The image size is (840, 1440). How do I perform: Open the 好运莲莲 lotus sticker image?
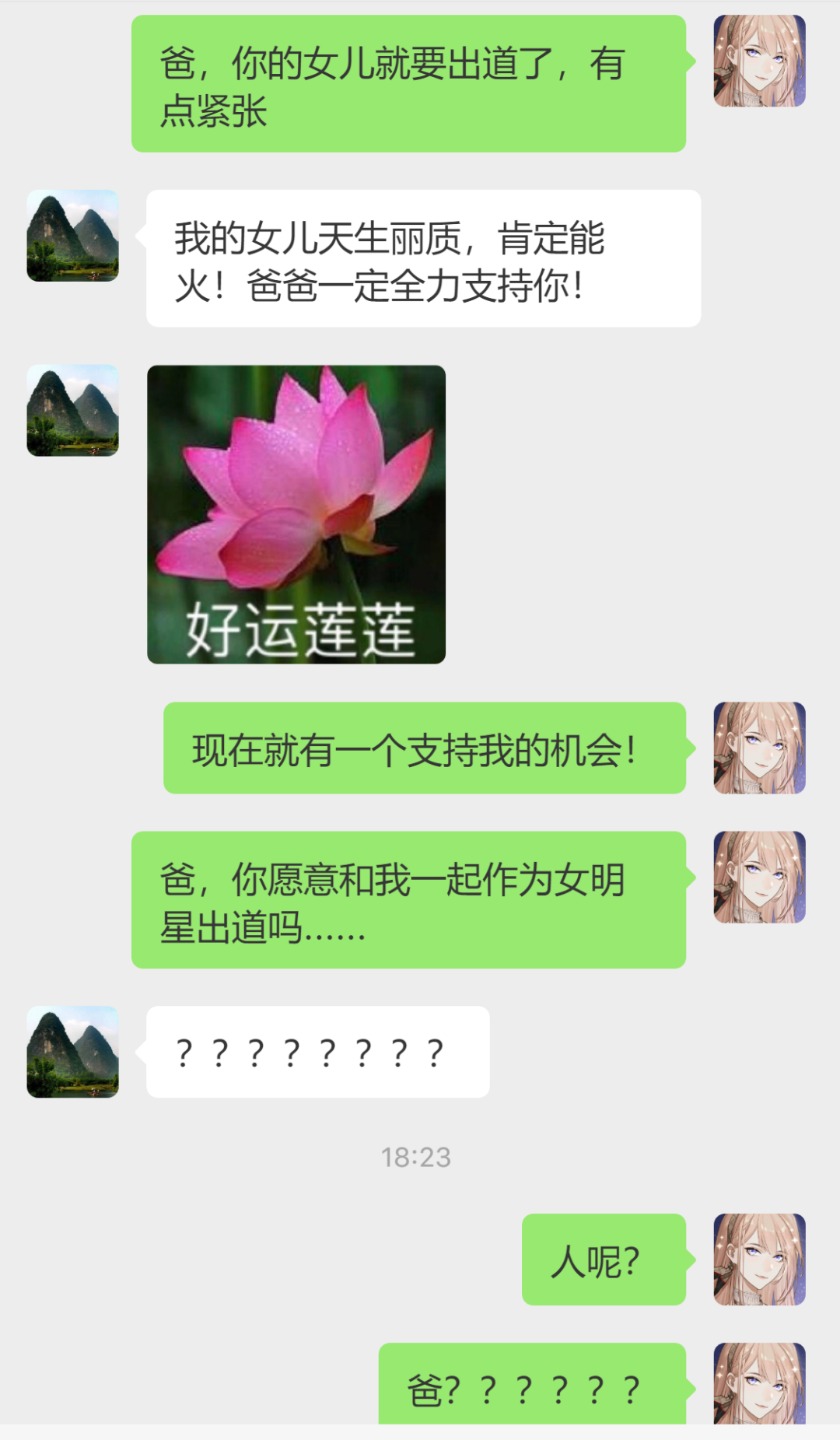pyautogui.click(x=296, y=514)
